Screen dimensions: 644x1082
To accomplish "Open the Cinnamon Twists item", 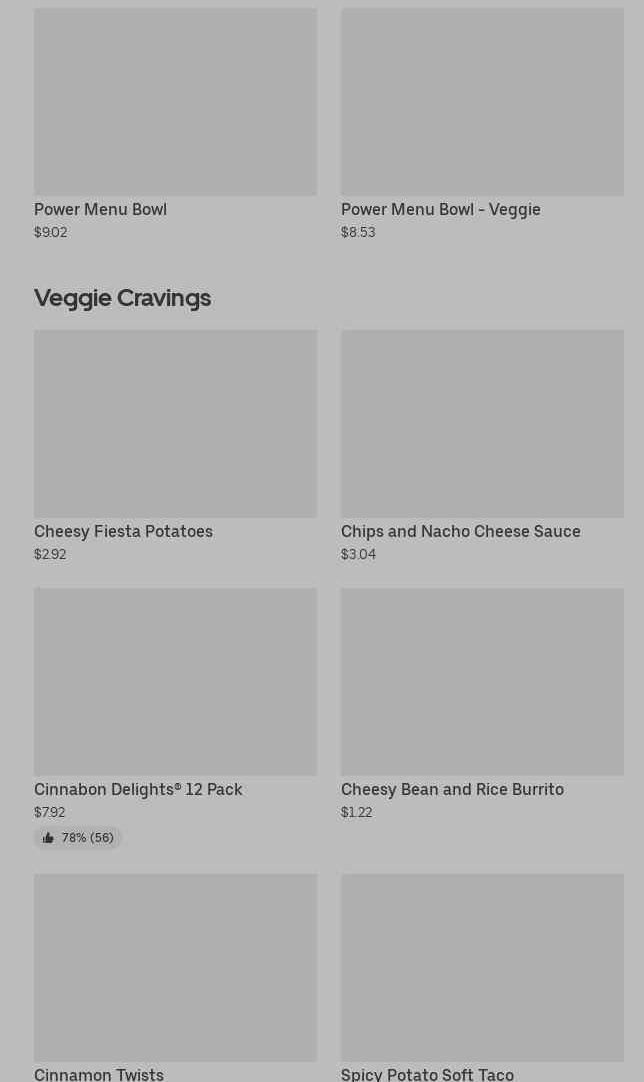I will click(x=175, y=968).
